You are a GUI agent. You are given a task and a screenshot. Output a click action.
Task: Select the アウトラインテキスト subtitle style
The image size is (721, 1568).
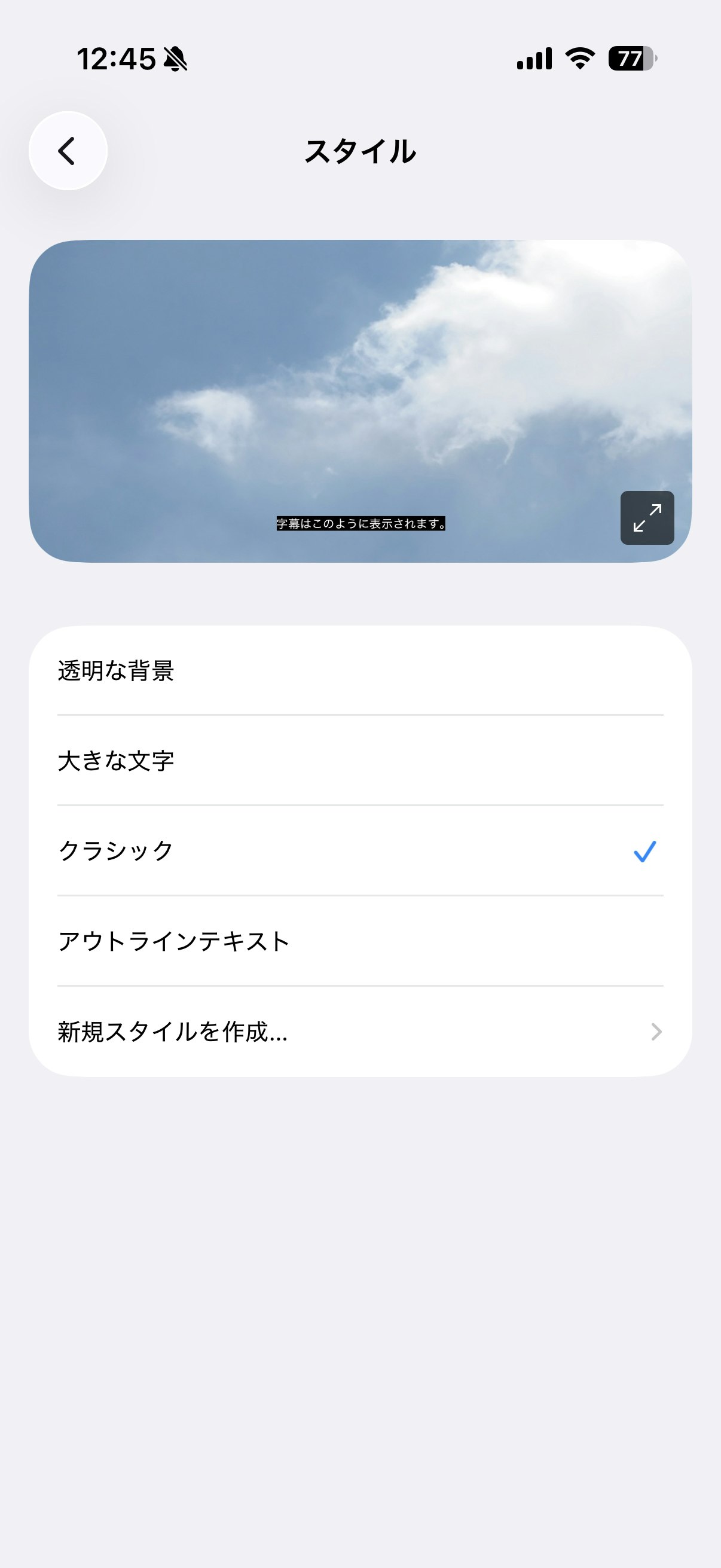point(360,941)
